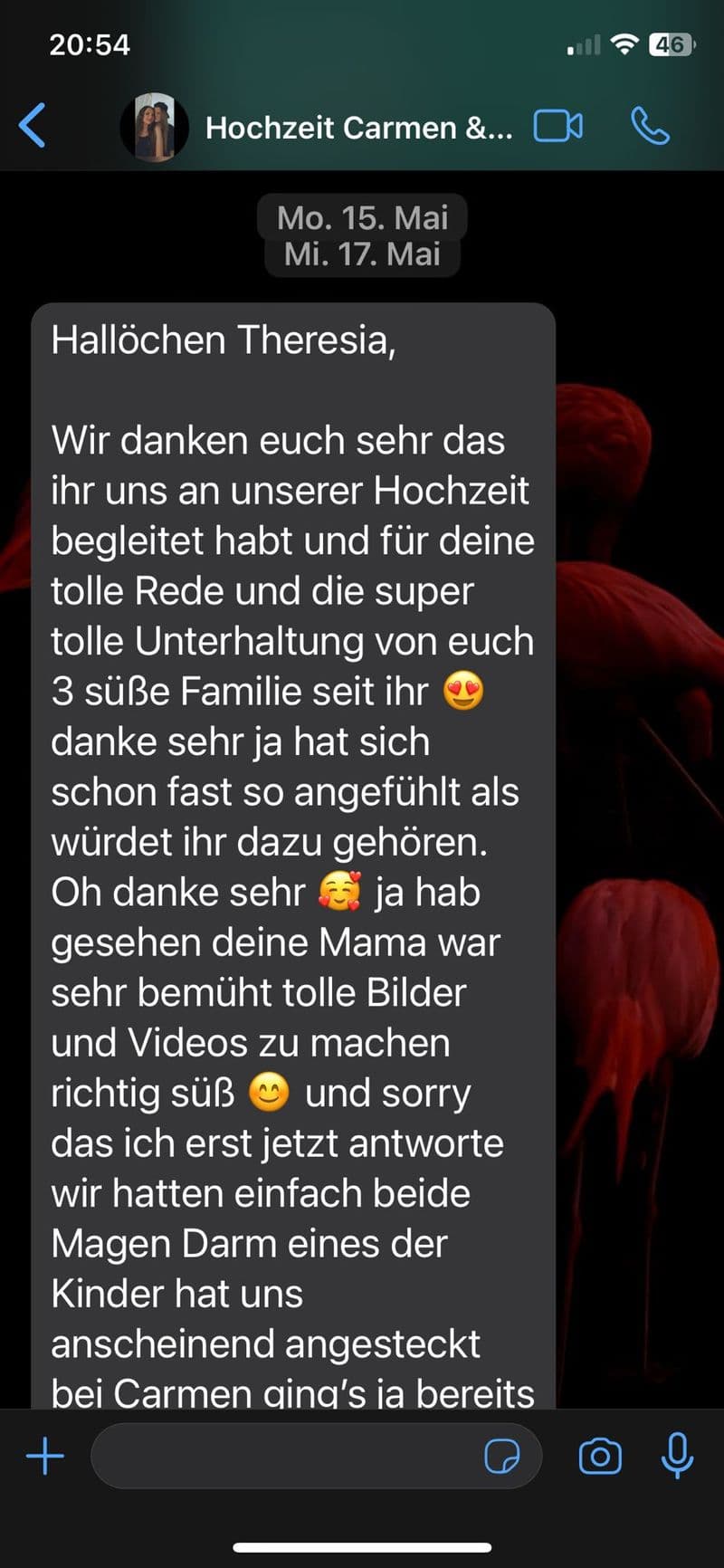Go back to the chat list
Screen dimensions: 724x1568
point(33,126)
